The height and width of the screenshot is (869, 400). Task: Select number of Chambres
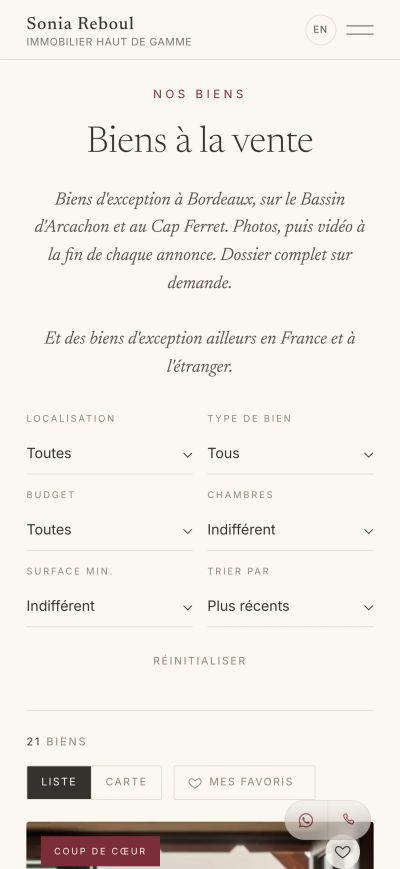pyautogui.click(x=290, y=530)
